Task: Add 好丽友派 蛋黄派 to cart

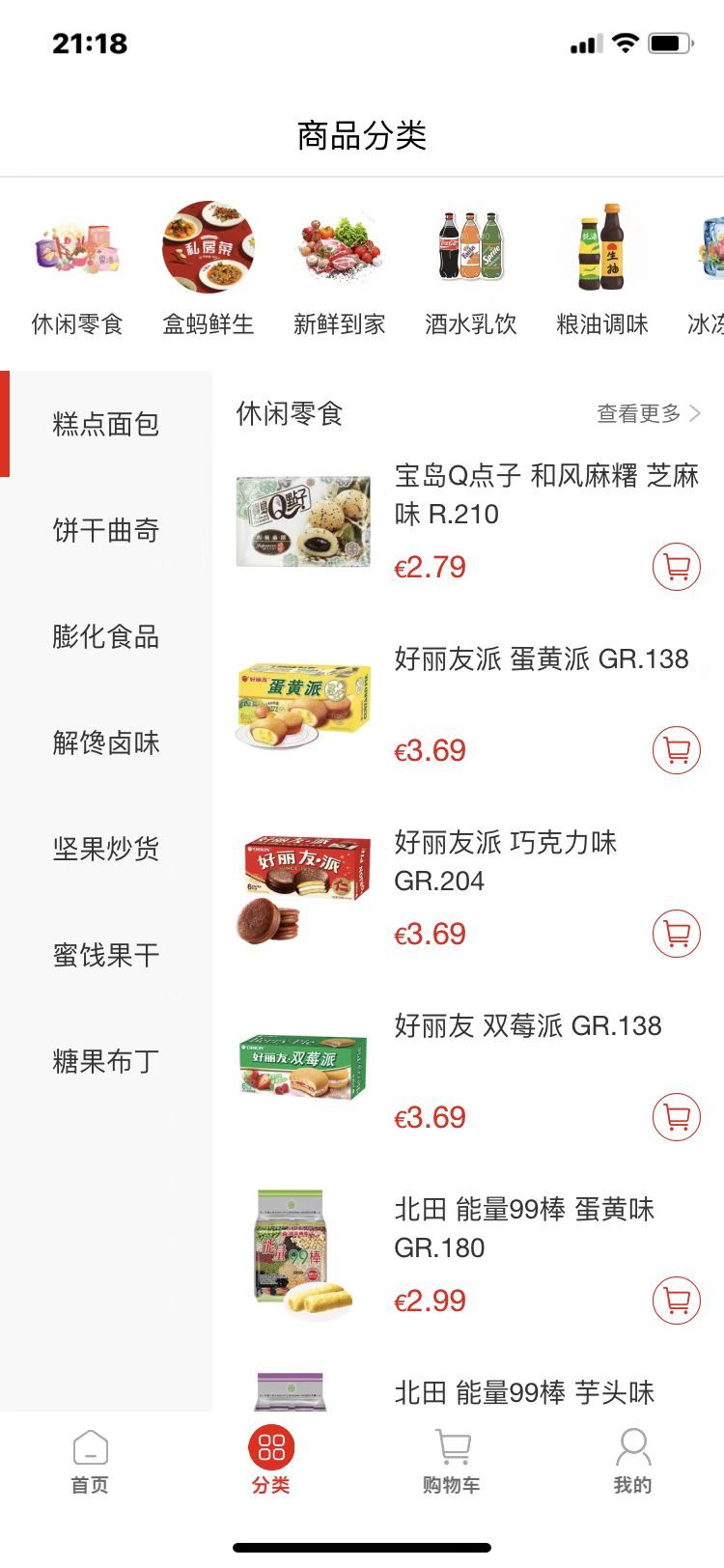Action: 676,749
